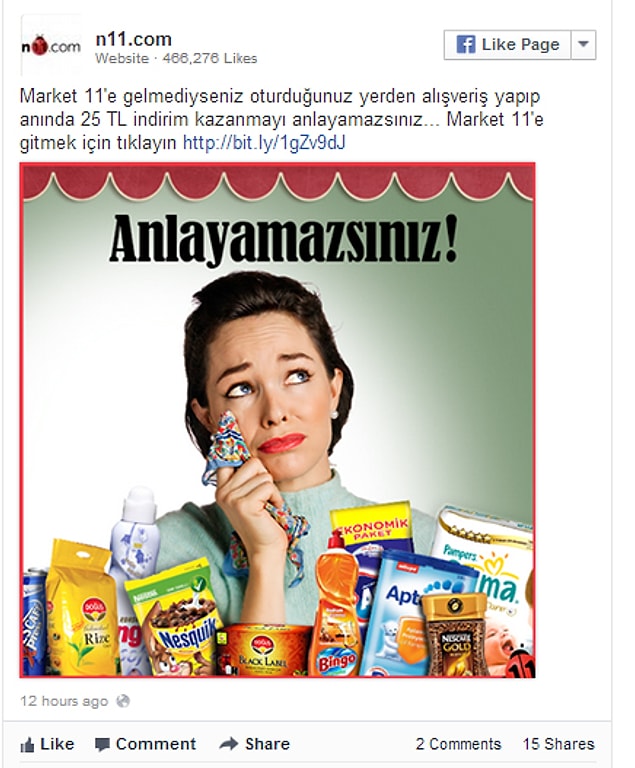Open the n11.com profile picture
Viewport: 635px width, 768px height.
(x=52, y=45)
